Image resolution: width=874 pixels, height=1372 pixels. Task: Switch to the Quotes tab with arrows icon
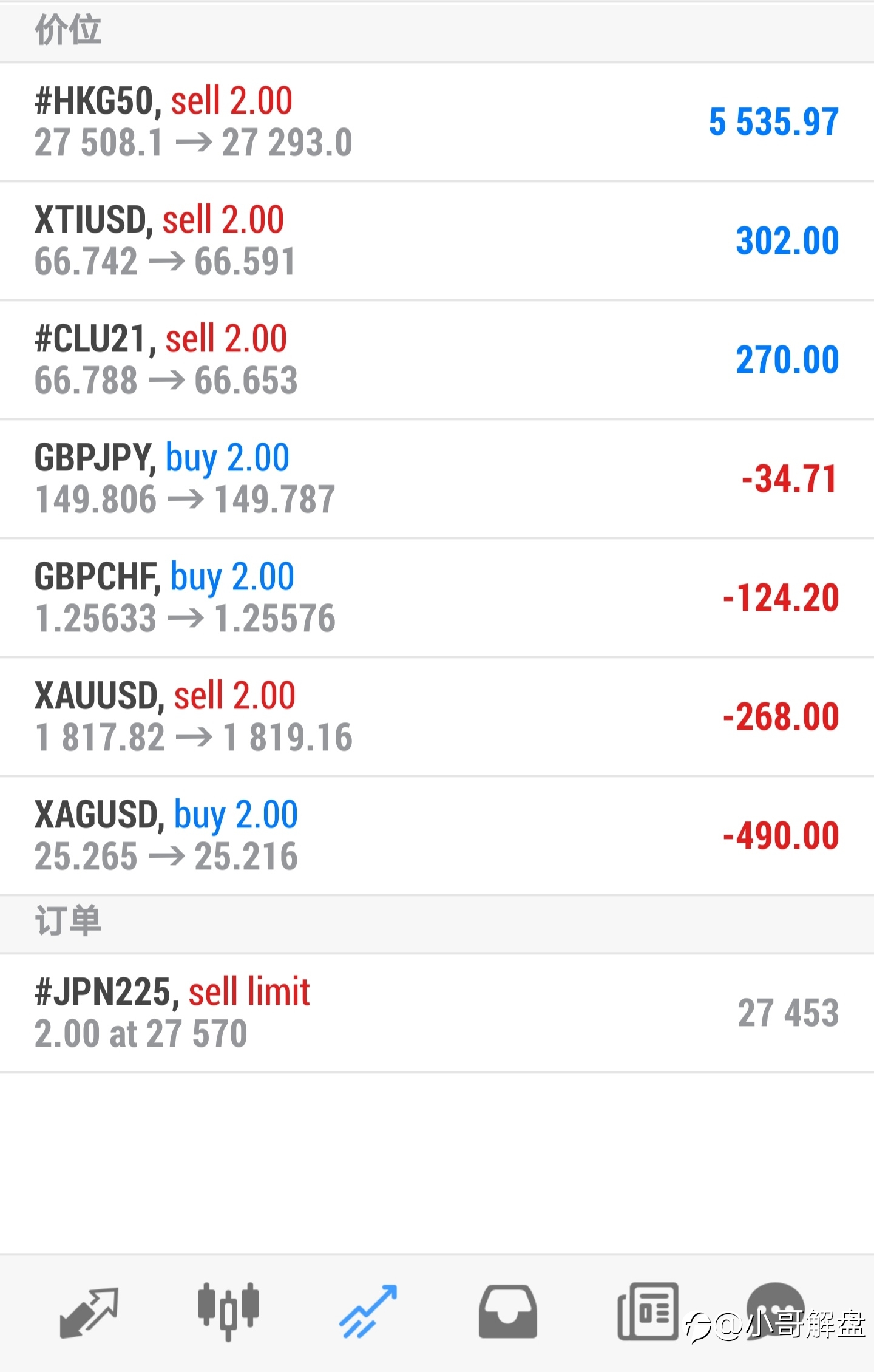coord(89,1311)
